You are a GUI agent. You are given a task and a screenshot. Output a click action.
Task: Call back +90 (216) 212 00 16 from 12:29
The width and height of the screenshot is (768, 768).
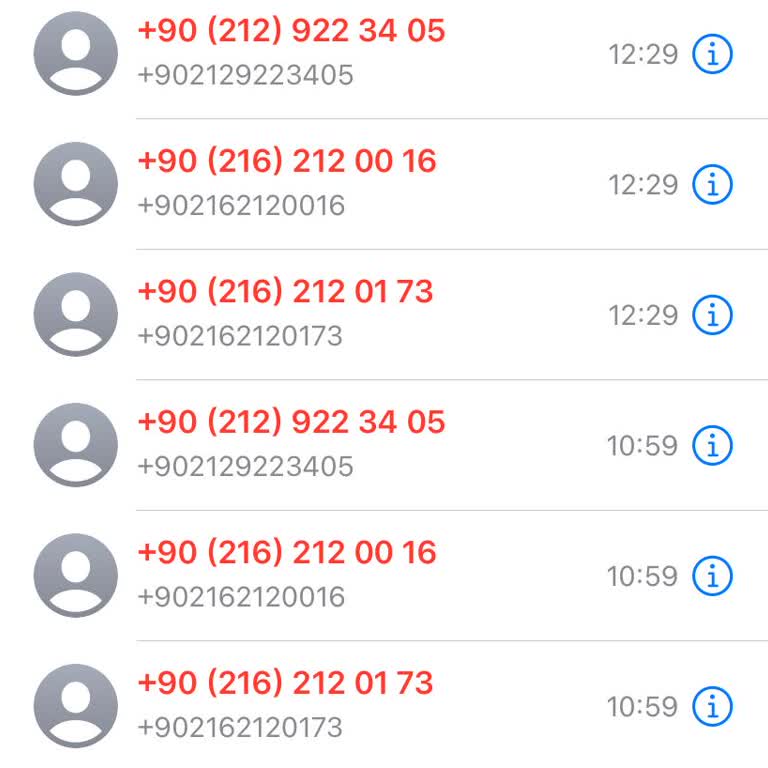pos(287,161)
